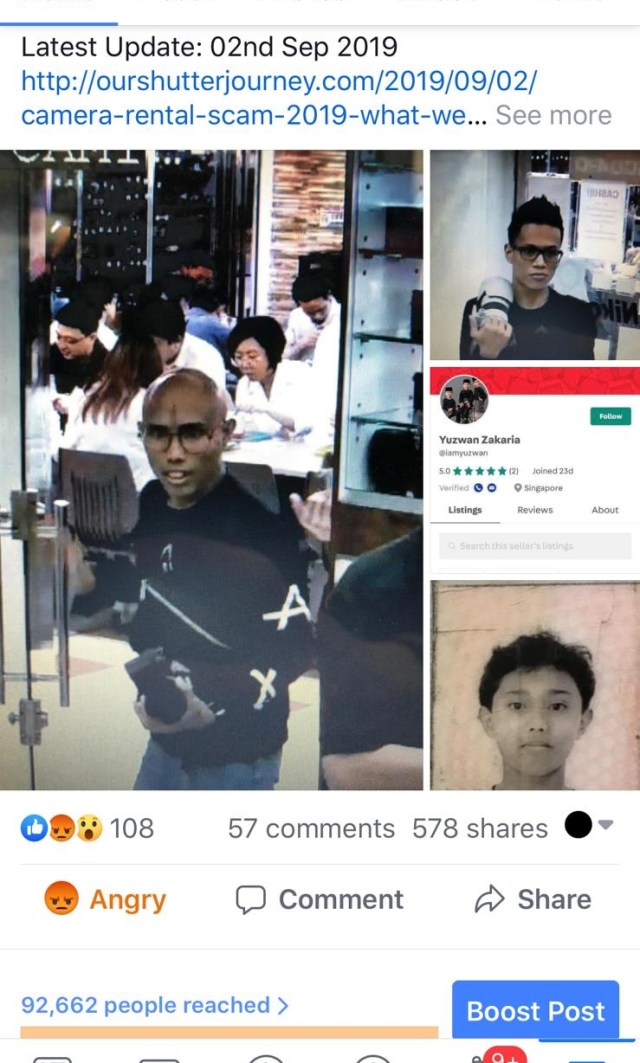
Task: Change the Angry reaction
Action: tap(106, 899)
